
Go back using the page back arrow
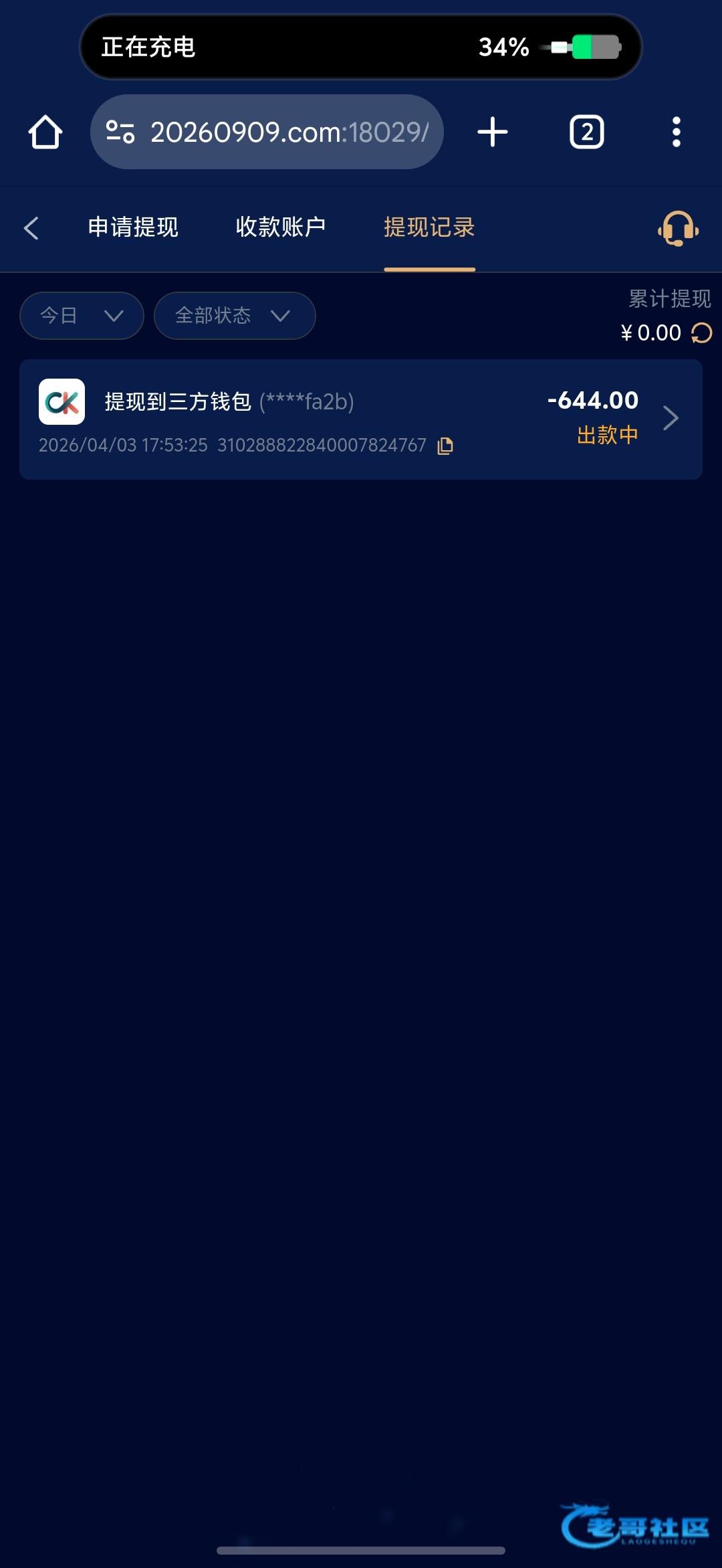[x=31, y=228]
